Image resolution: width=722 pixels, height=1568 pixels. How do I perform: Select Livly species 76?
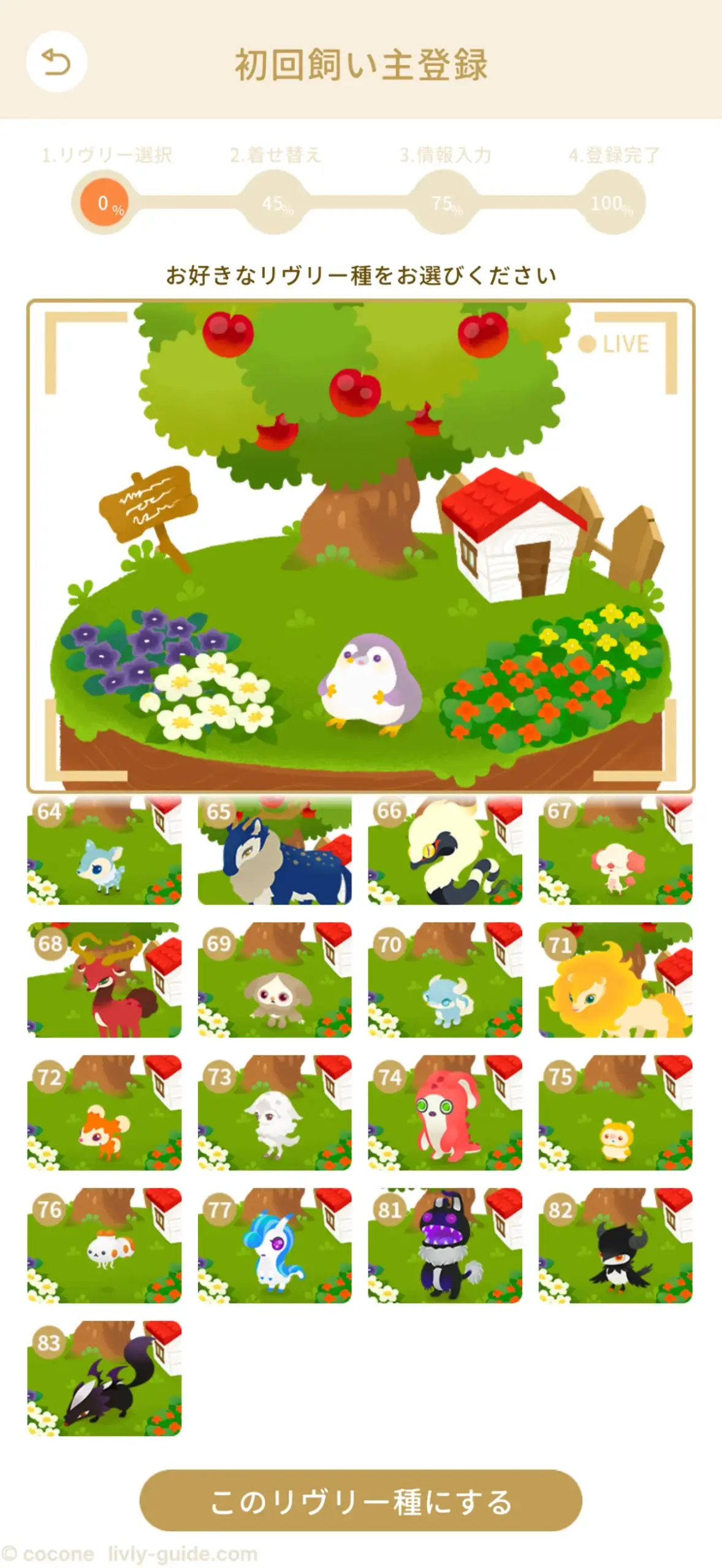104,1245
